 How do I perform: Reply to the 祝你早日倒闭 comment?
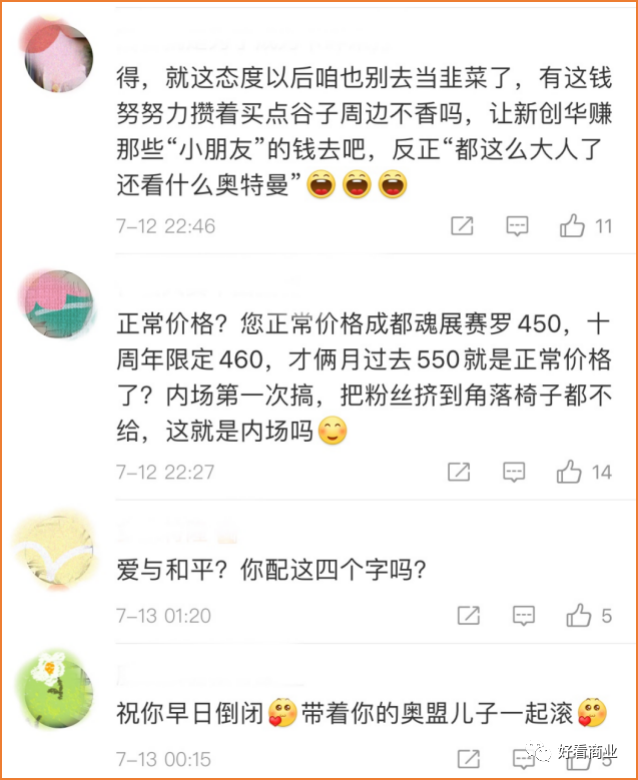coord(523,758)
